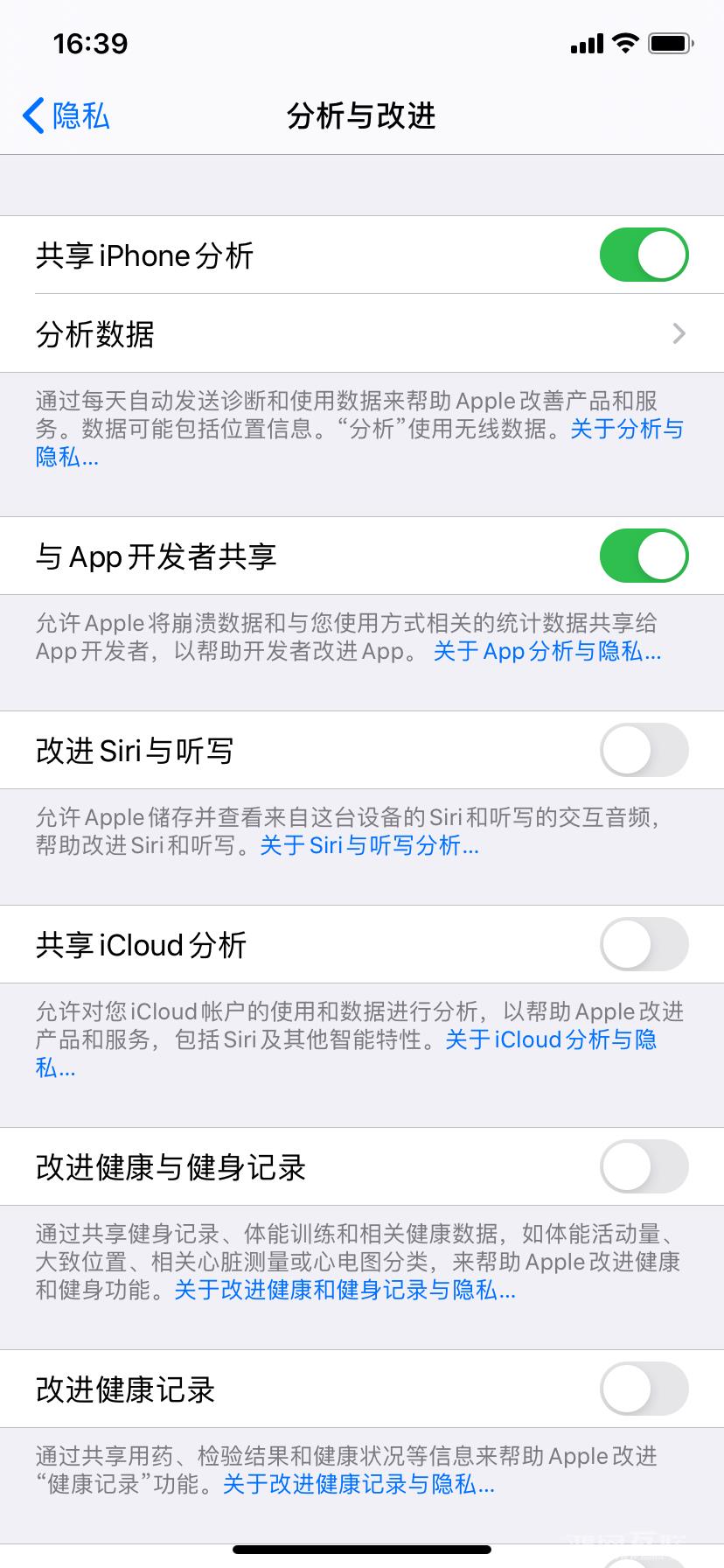Tap the 16:39 clock display
The image size is (724, 1568).
[91, 42]
